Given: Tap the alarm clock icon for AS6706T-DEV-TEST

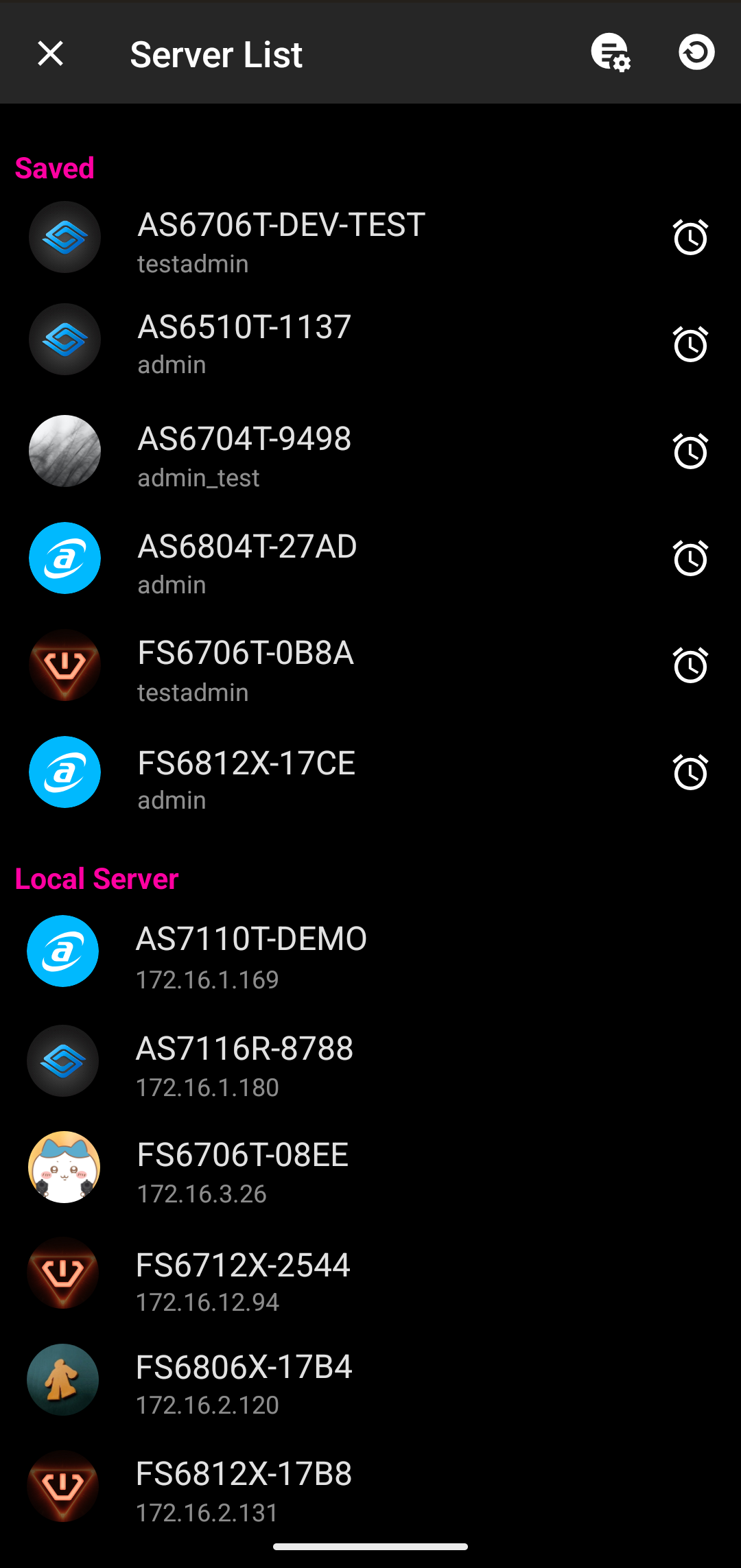Looking at the screenshot, I should click(x=690, y=237).
